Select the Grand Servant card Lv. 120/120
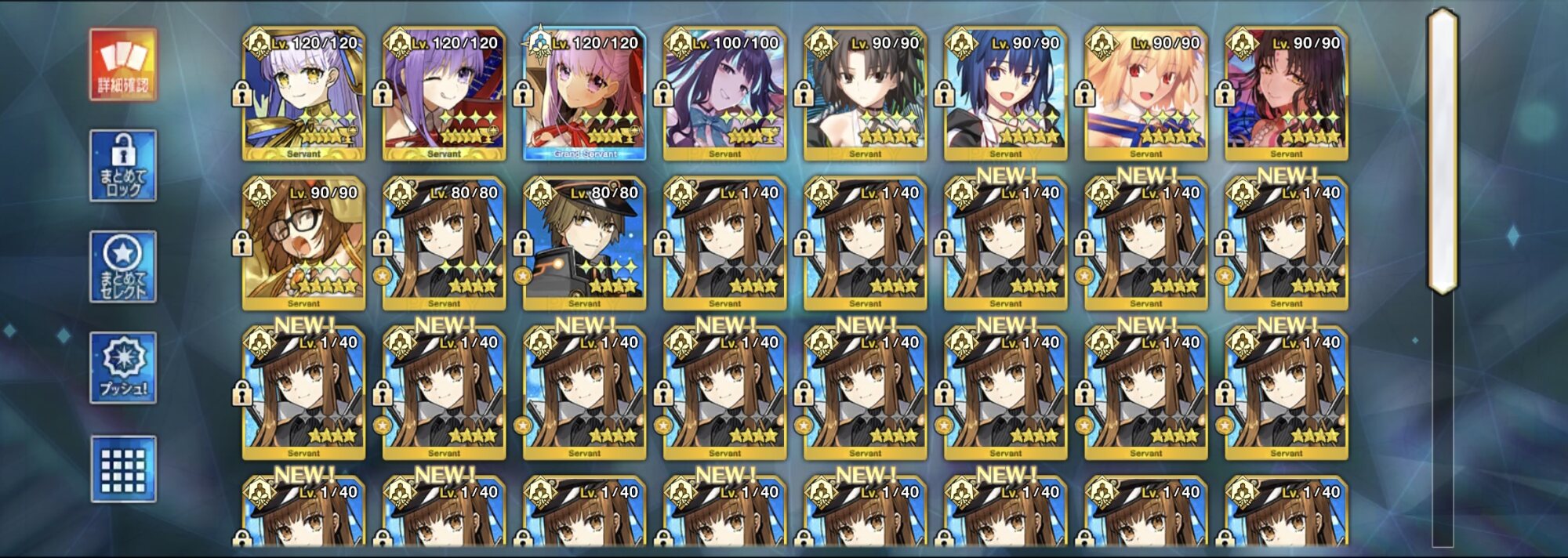The width and height of the screenshot is (1568, 558). pyautogui.click(x=584, y=94)
